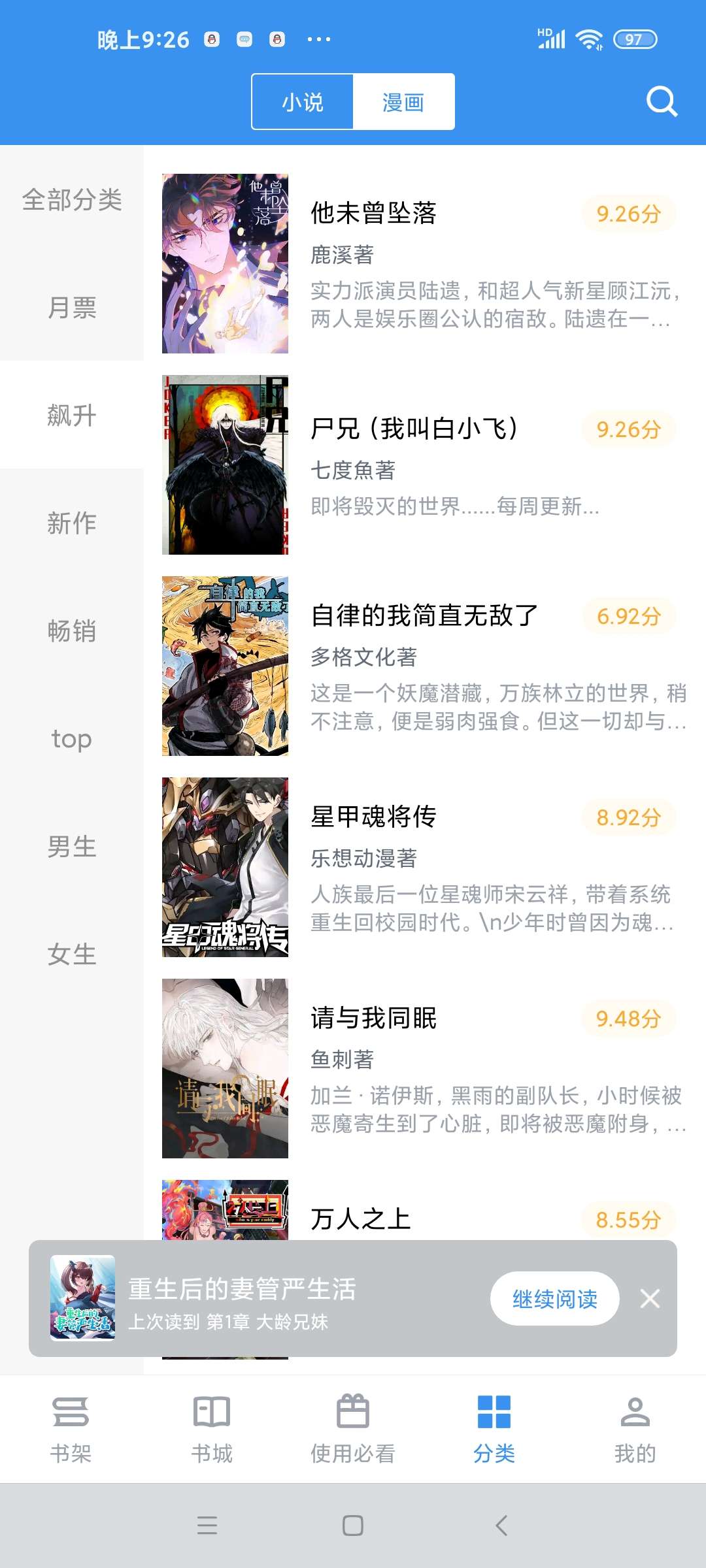
Task: Open the 使用必看 tab
Action: tap(353, 1428)
